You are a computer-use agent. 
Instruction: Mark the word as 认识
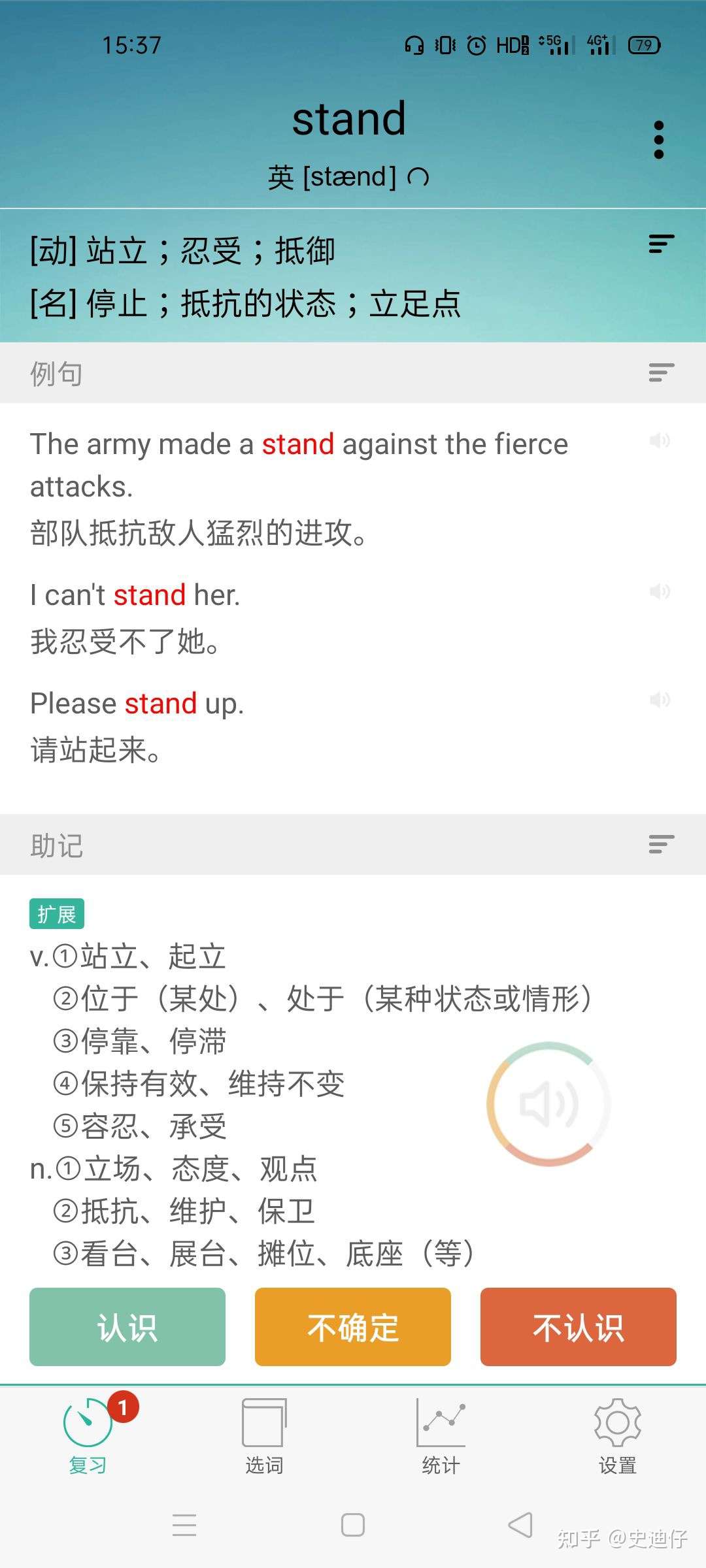[x=127, y=1327]
